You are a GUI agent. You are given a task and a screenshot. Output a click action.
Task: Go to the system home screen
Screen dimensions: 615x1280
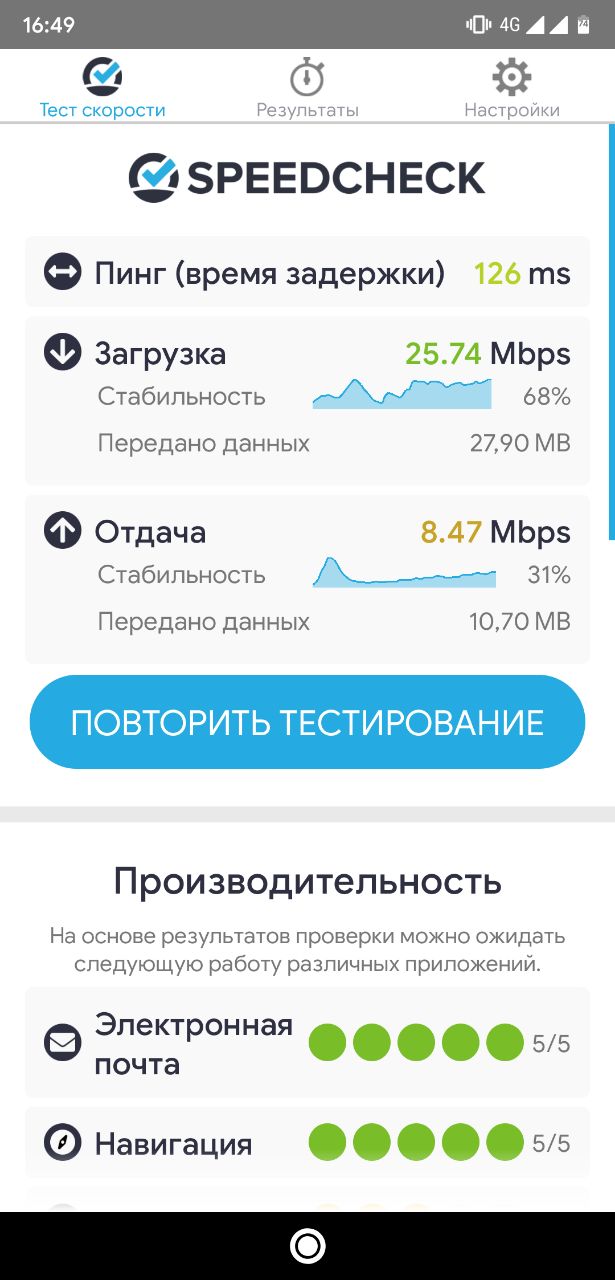tap(307, 1245)
